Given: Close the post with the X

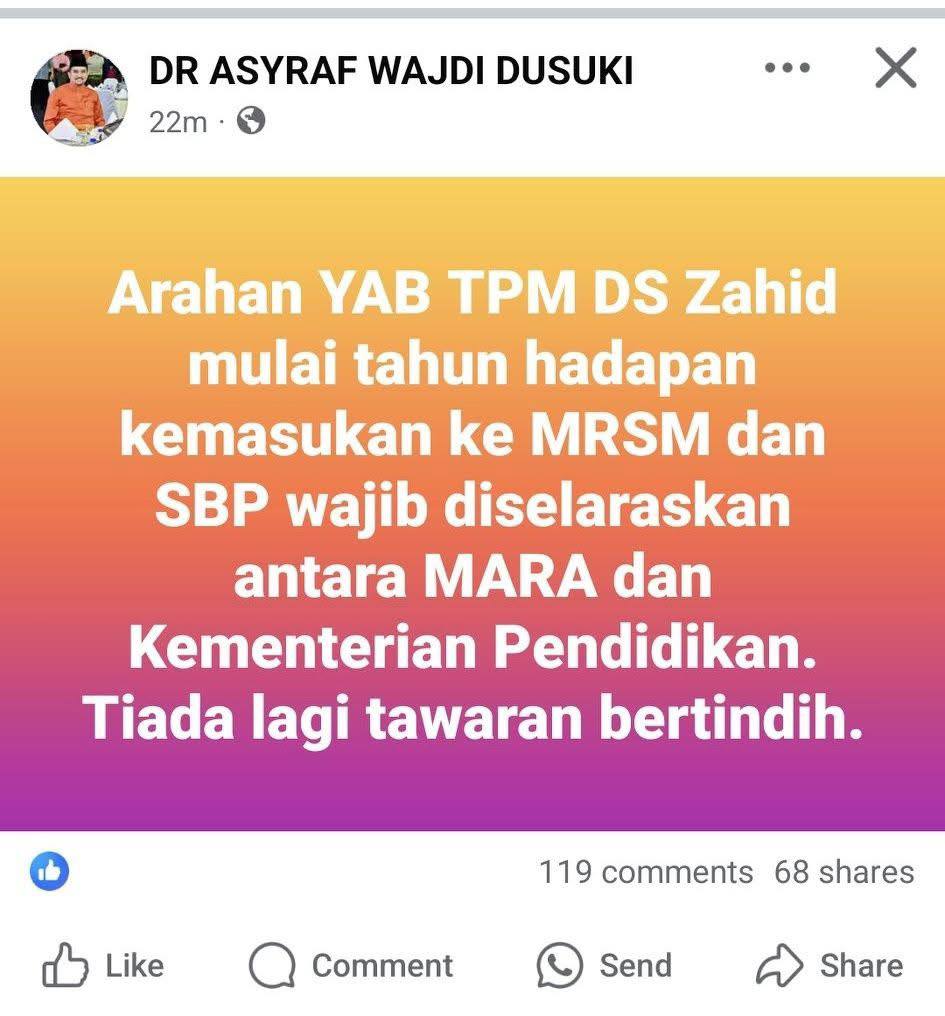Looking at the screenshot, I should (894, 69).
